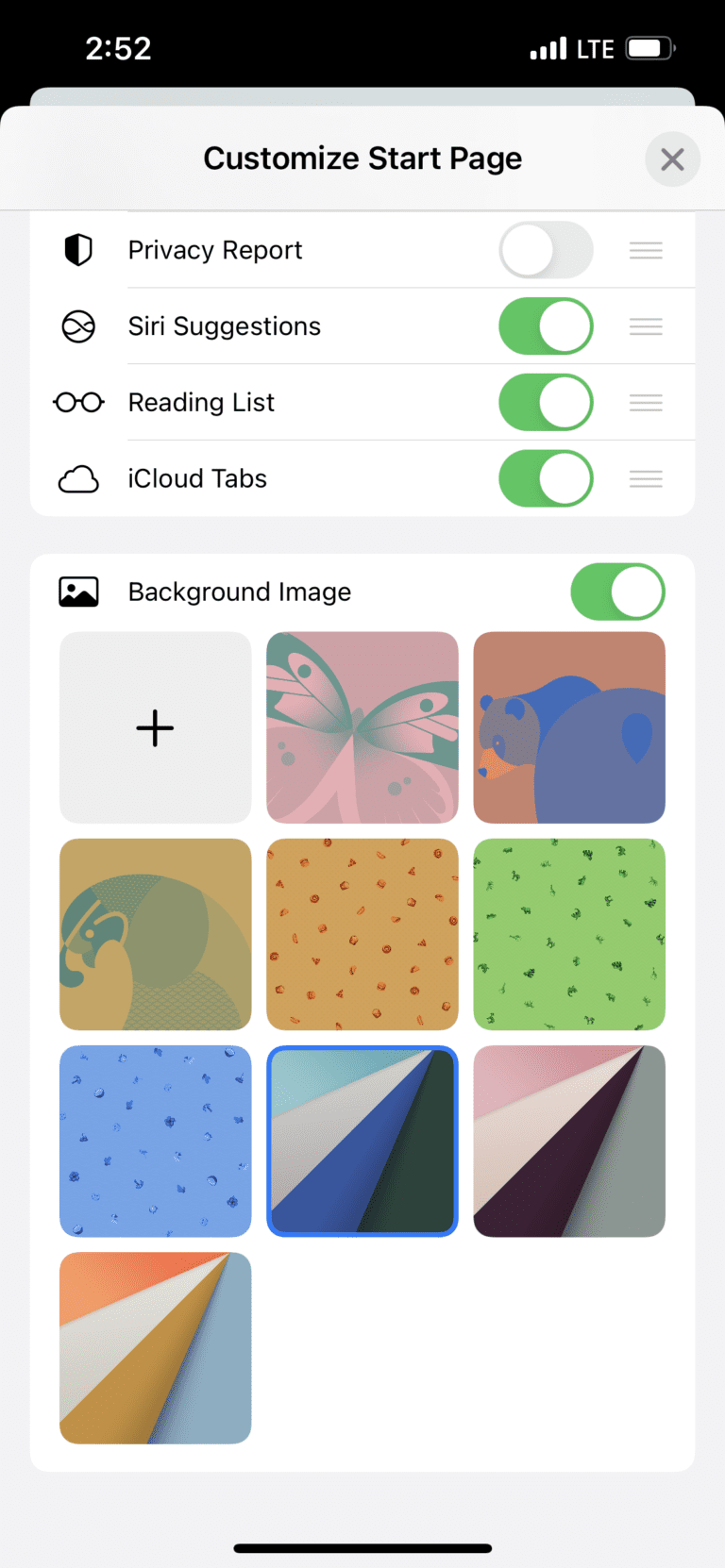The height and width of the screenshot is (1568, 725).
Task: Disable the Background Image toggle
Action: click(x=617, y=592)
